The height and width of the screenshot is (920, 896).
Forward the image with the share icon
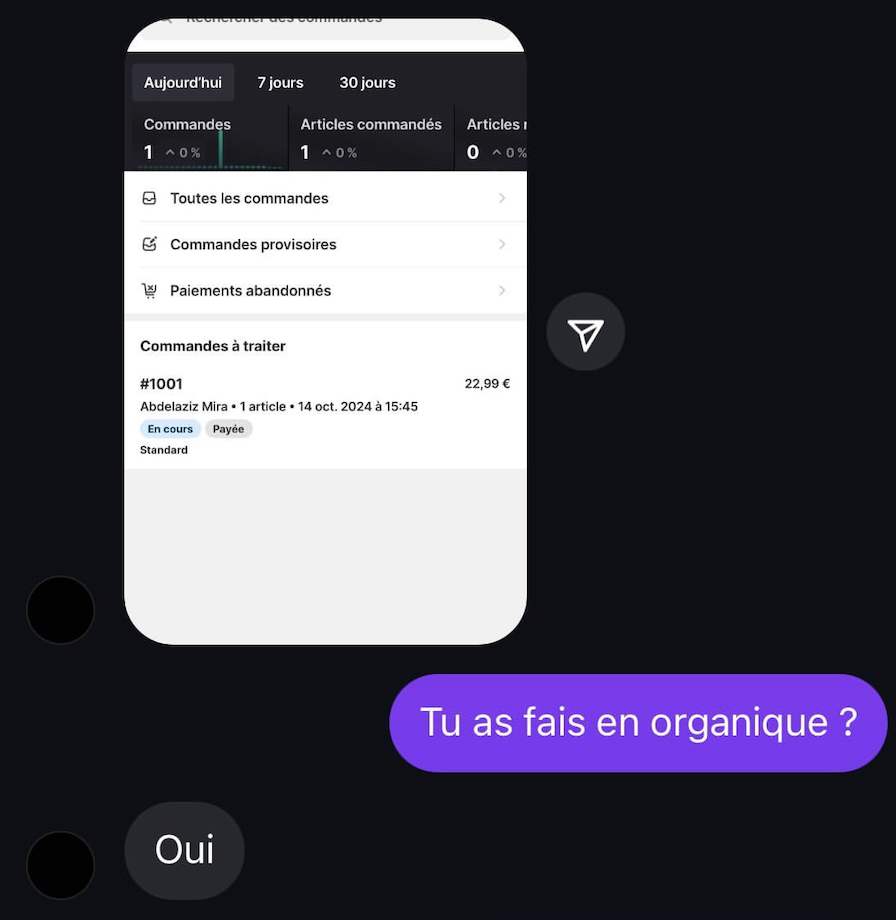(585, 333)
